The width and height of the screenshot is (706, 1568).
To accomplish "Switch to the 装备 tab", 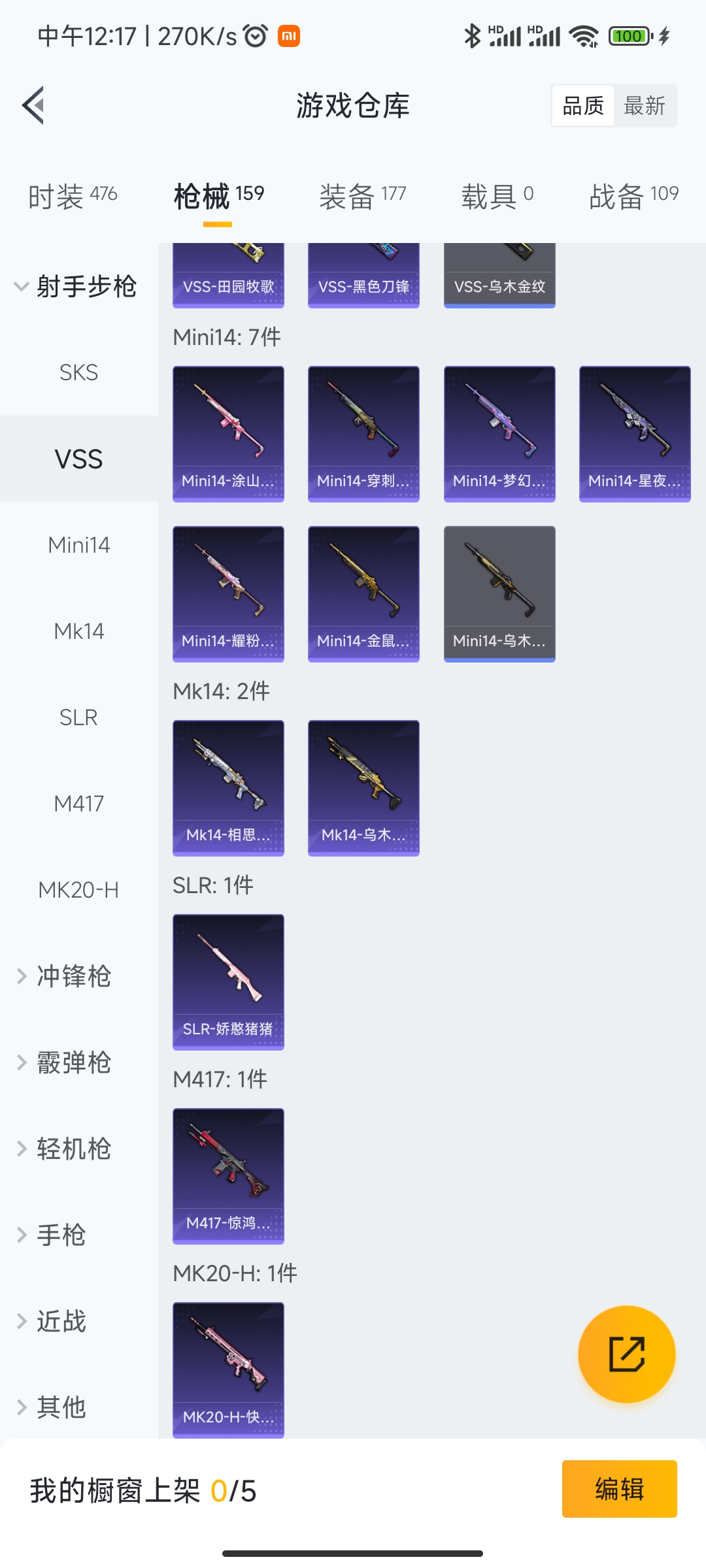I will [x=362, y=196].
